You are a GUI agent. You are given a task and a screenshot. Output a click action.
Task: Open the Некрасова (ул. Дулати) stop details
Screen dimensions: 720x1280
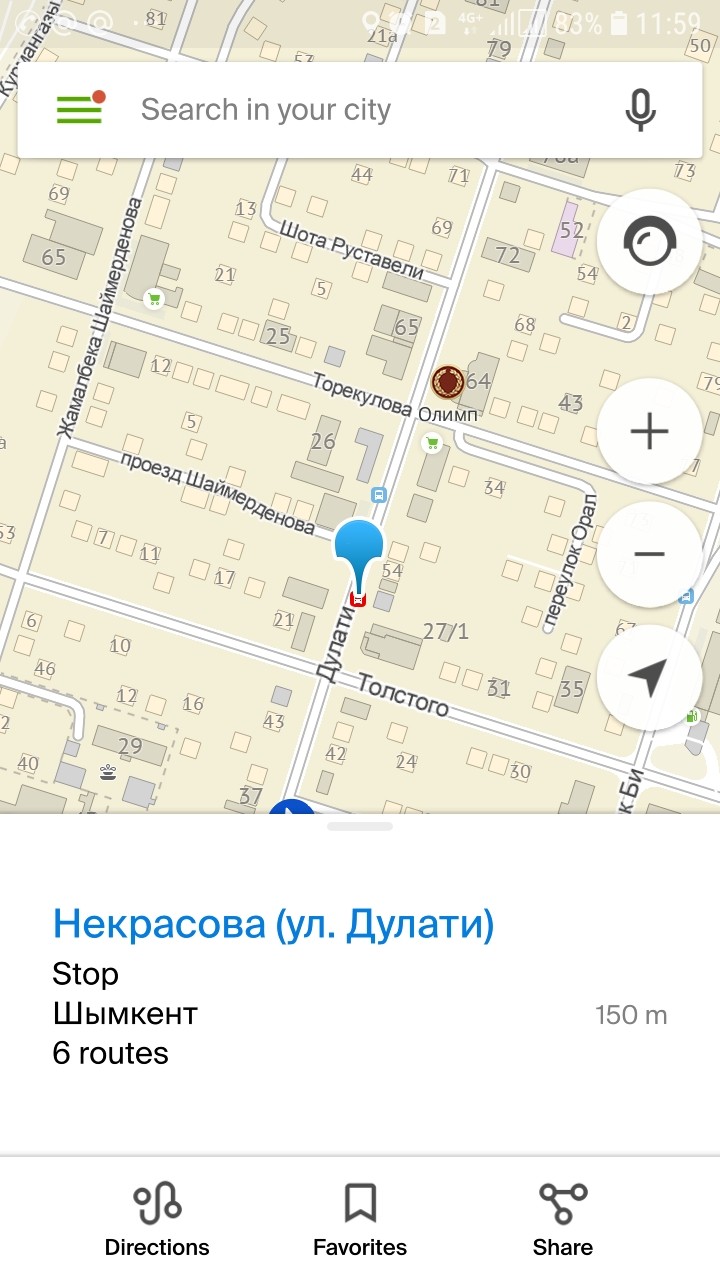coord(273,925)
